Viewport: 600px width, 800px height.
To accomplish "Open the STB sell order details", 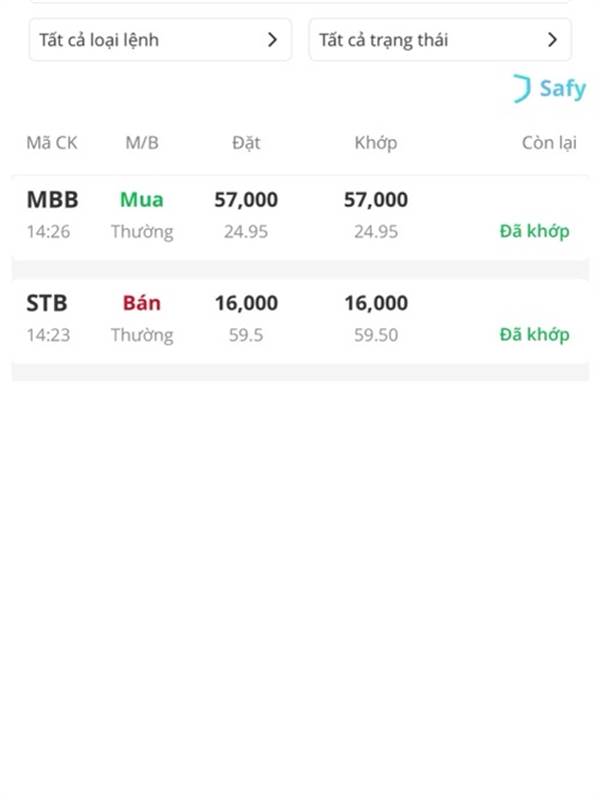I will click(x=300, y=321).
